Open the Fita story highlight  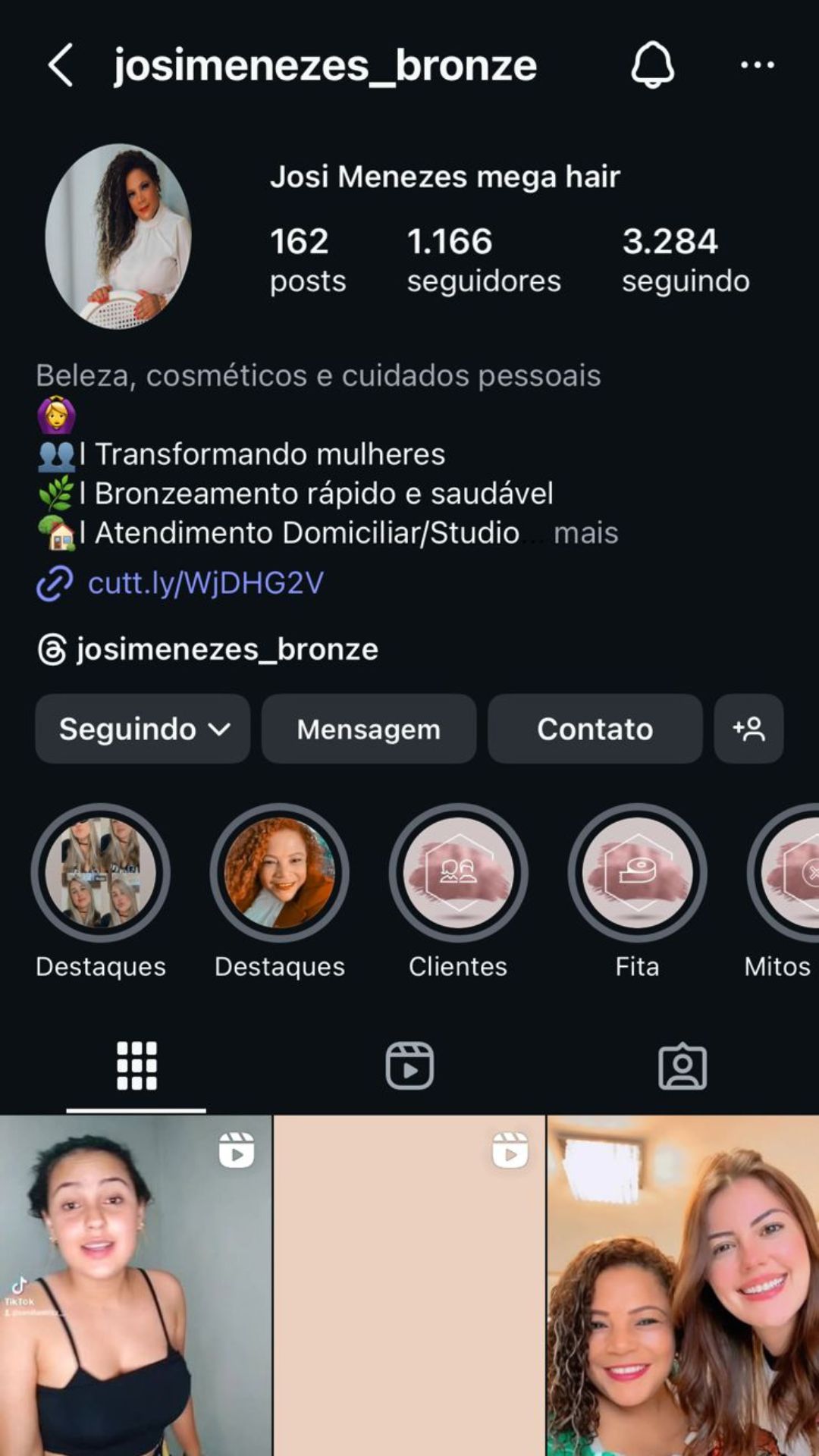point(637,873)
